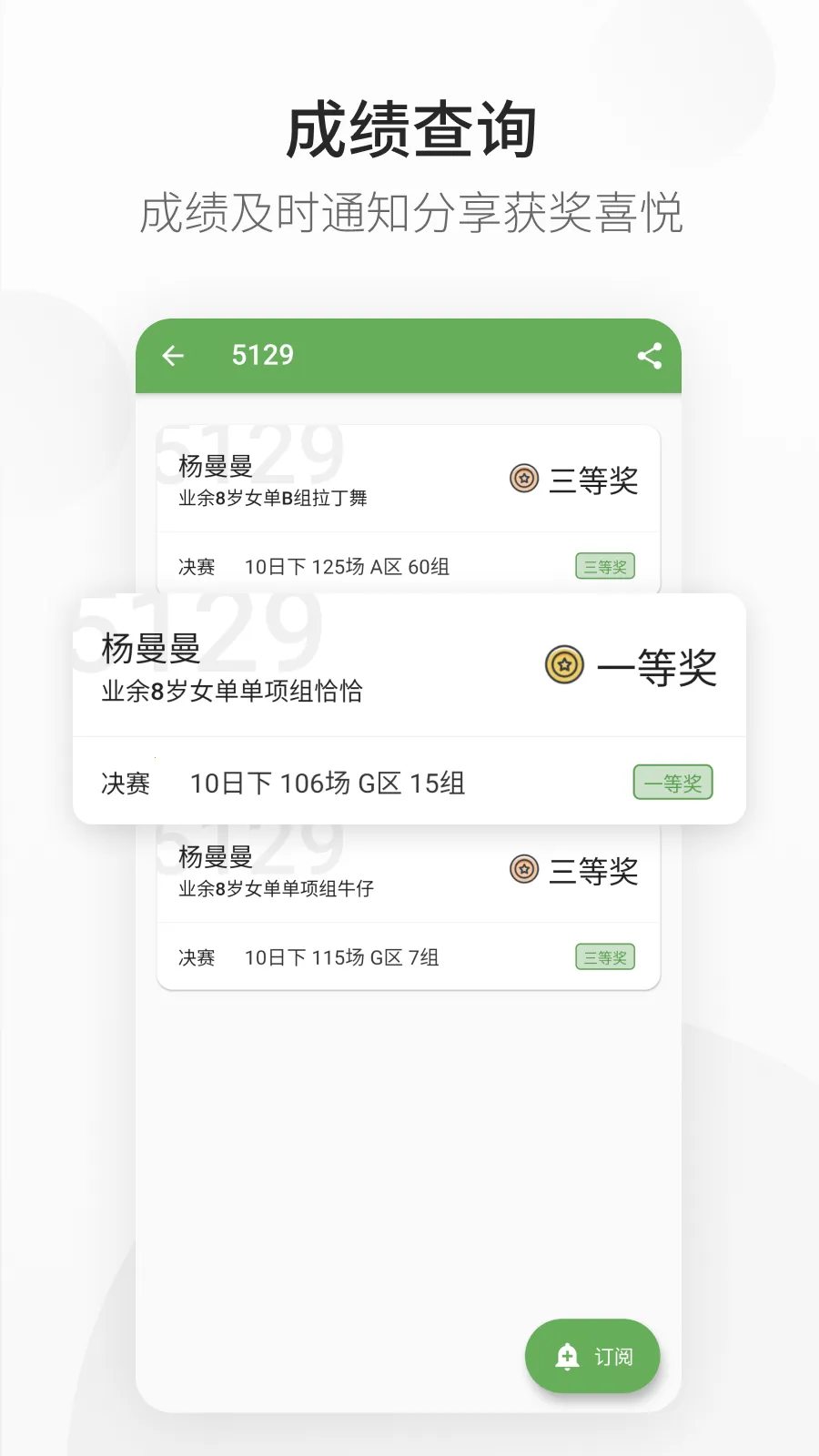Open the share icon on the 5129 results page
This screenshot has width=819, height=1456.
(650, 356)
